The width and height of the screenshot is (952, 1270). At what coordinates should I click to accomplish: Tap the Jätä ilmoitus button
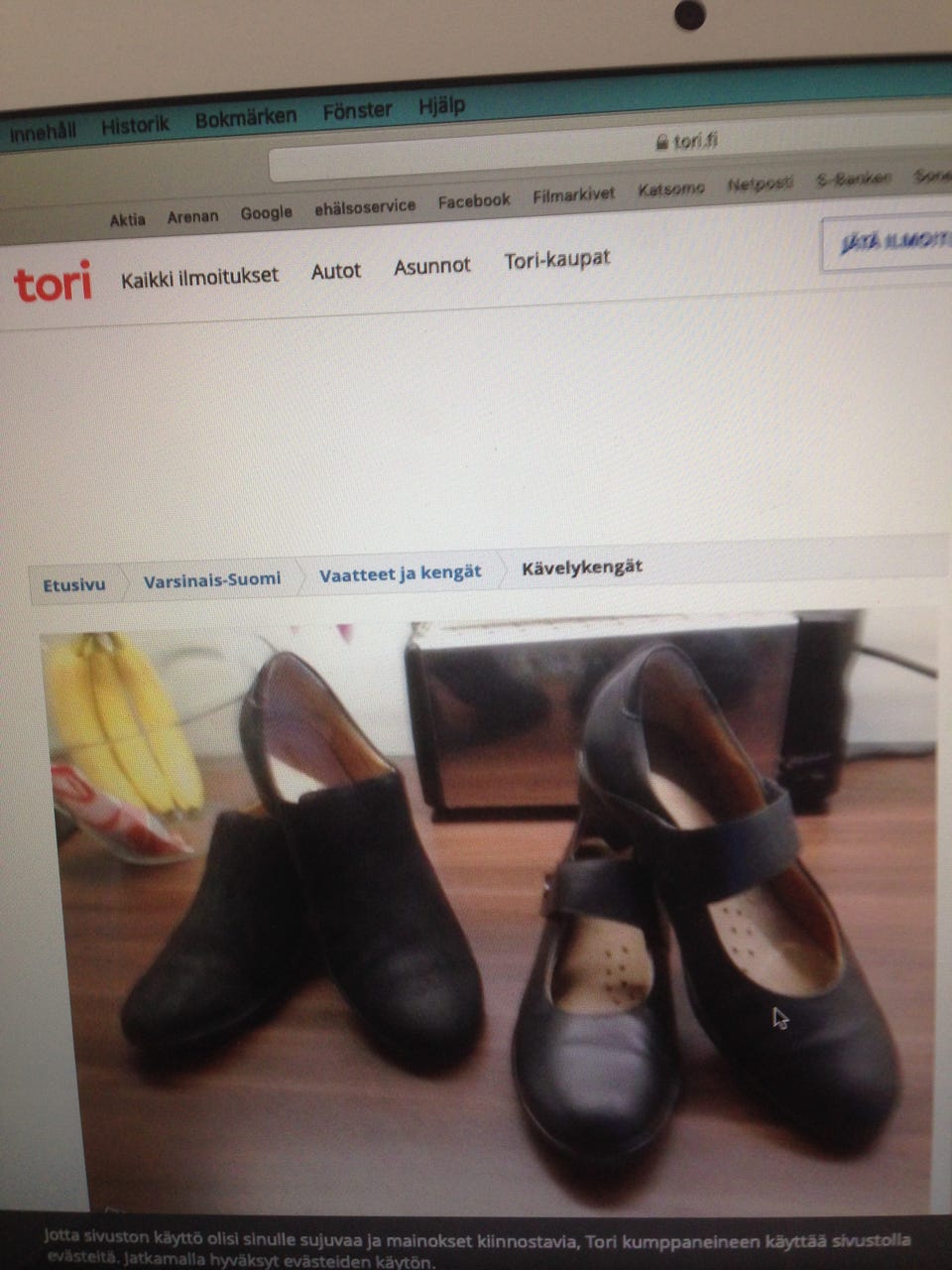(889, 243)
